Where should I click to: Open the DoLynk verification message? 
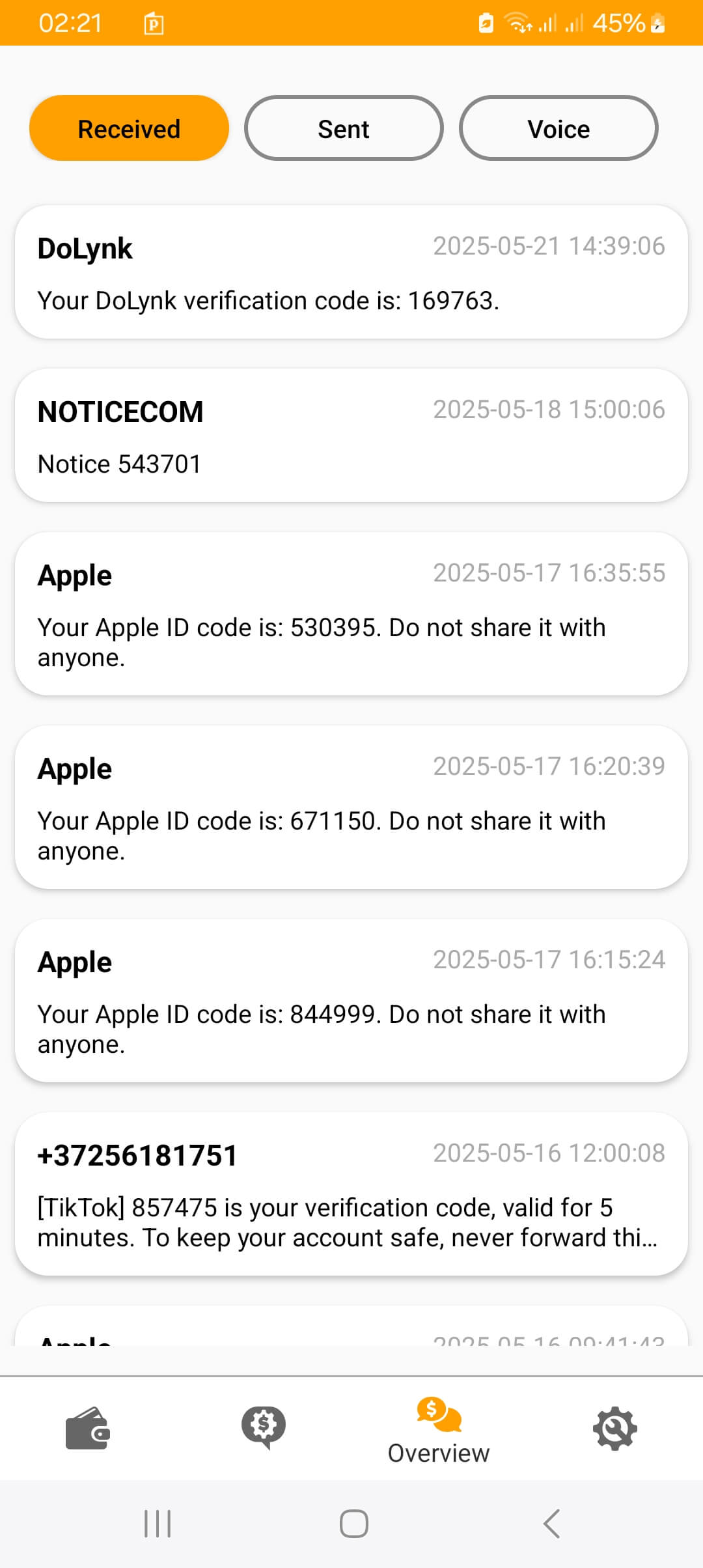(351, 273)
